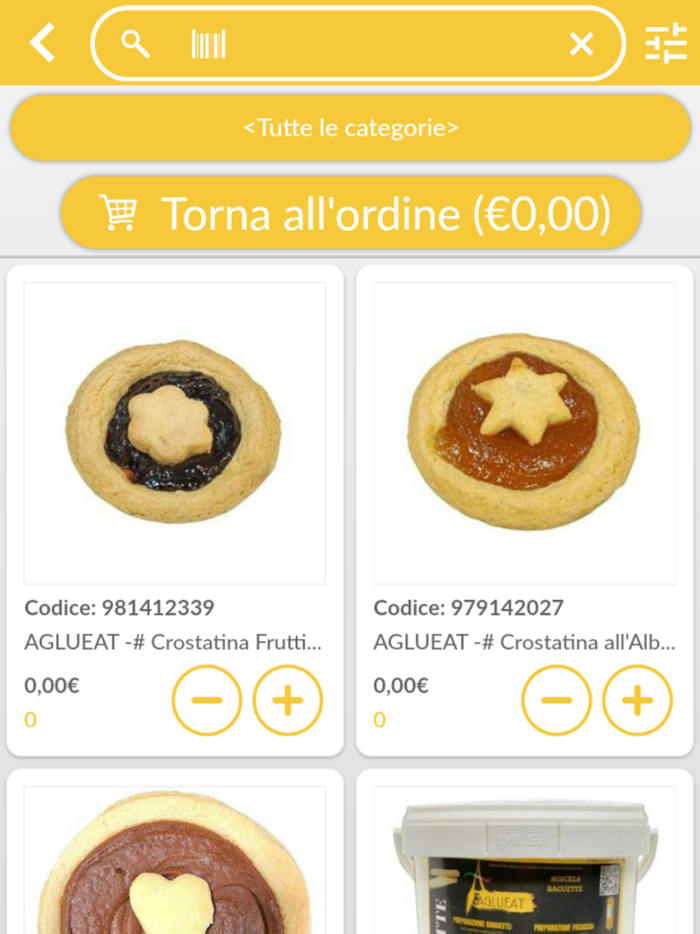Viewport: 700px width, 934px height.
Task: Open the Tutte le categorie selector
Action: (350, 128)
